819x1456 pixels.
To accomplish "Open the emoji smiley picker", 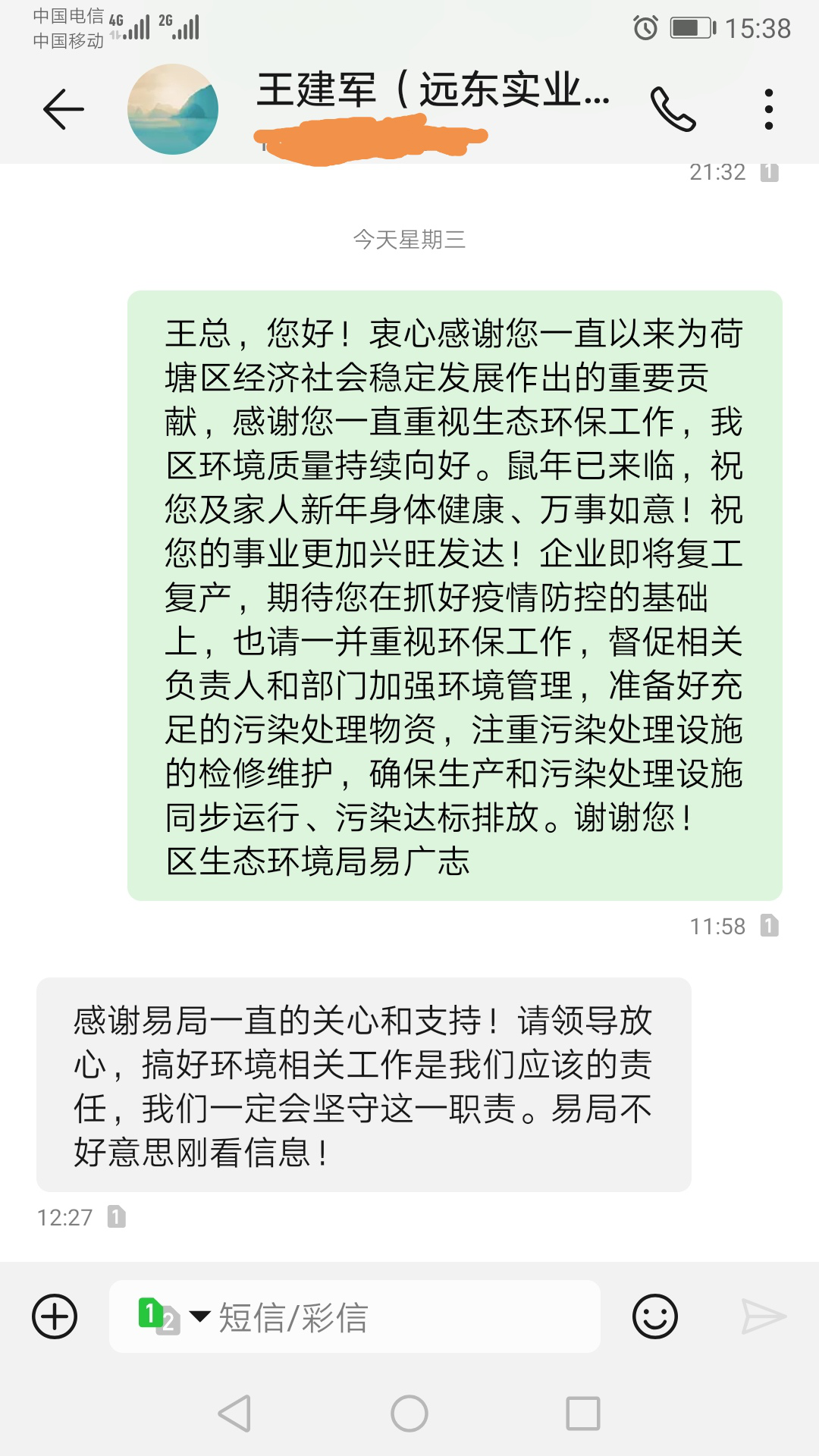I will click(654, 1316).
